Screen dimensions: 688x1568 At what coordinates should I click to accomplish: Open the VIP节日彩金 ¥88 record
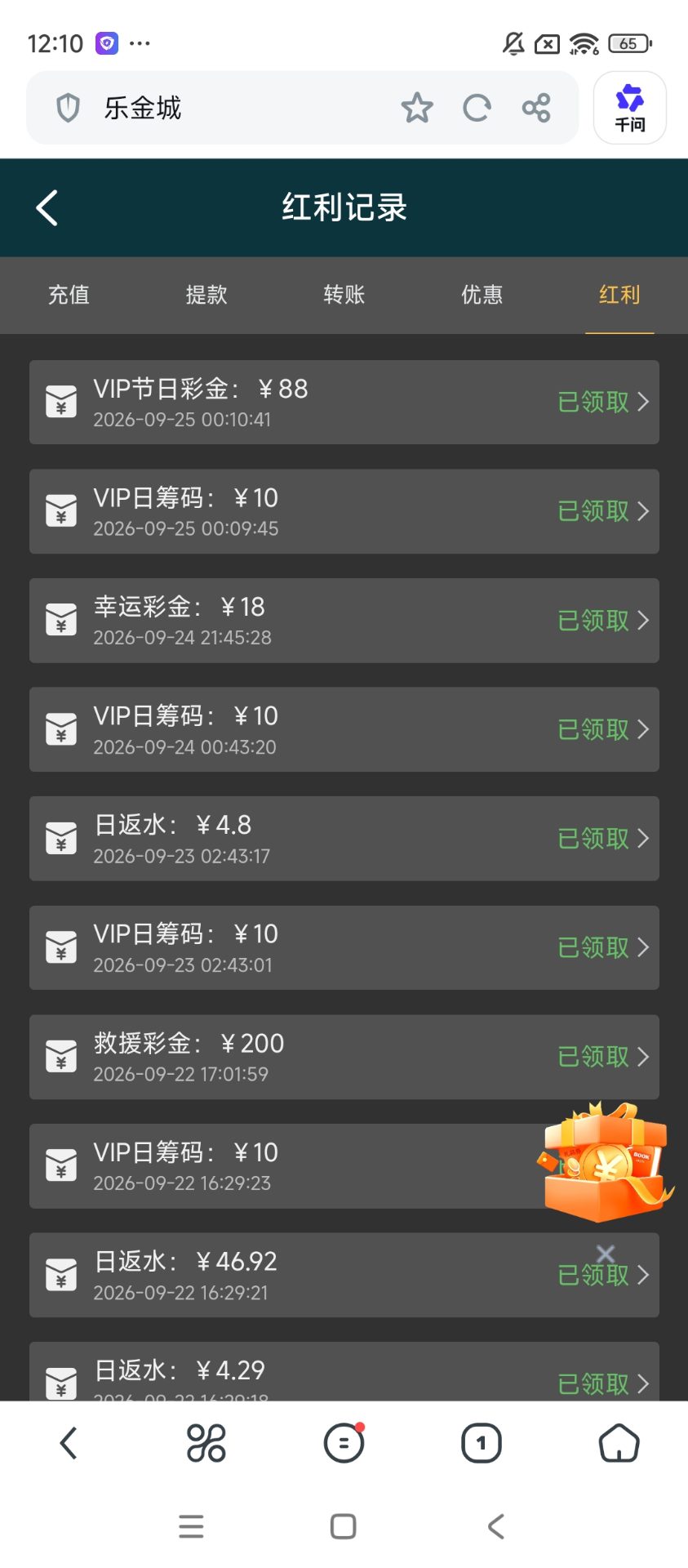(x=344, y=402)
